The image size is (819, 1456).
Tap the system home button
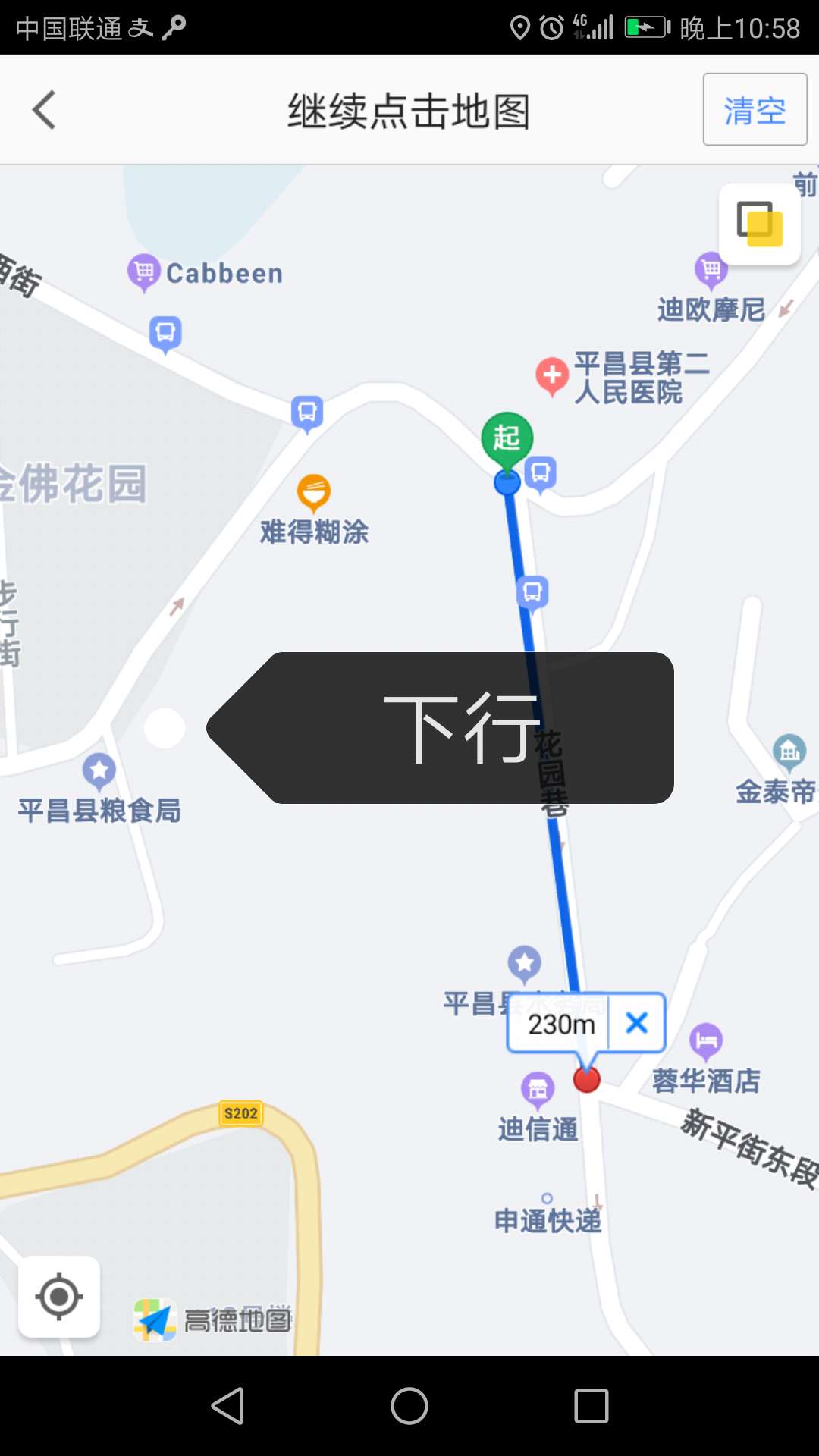pos(409,1406)
